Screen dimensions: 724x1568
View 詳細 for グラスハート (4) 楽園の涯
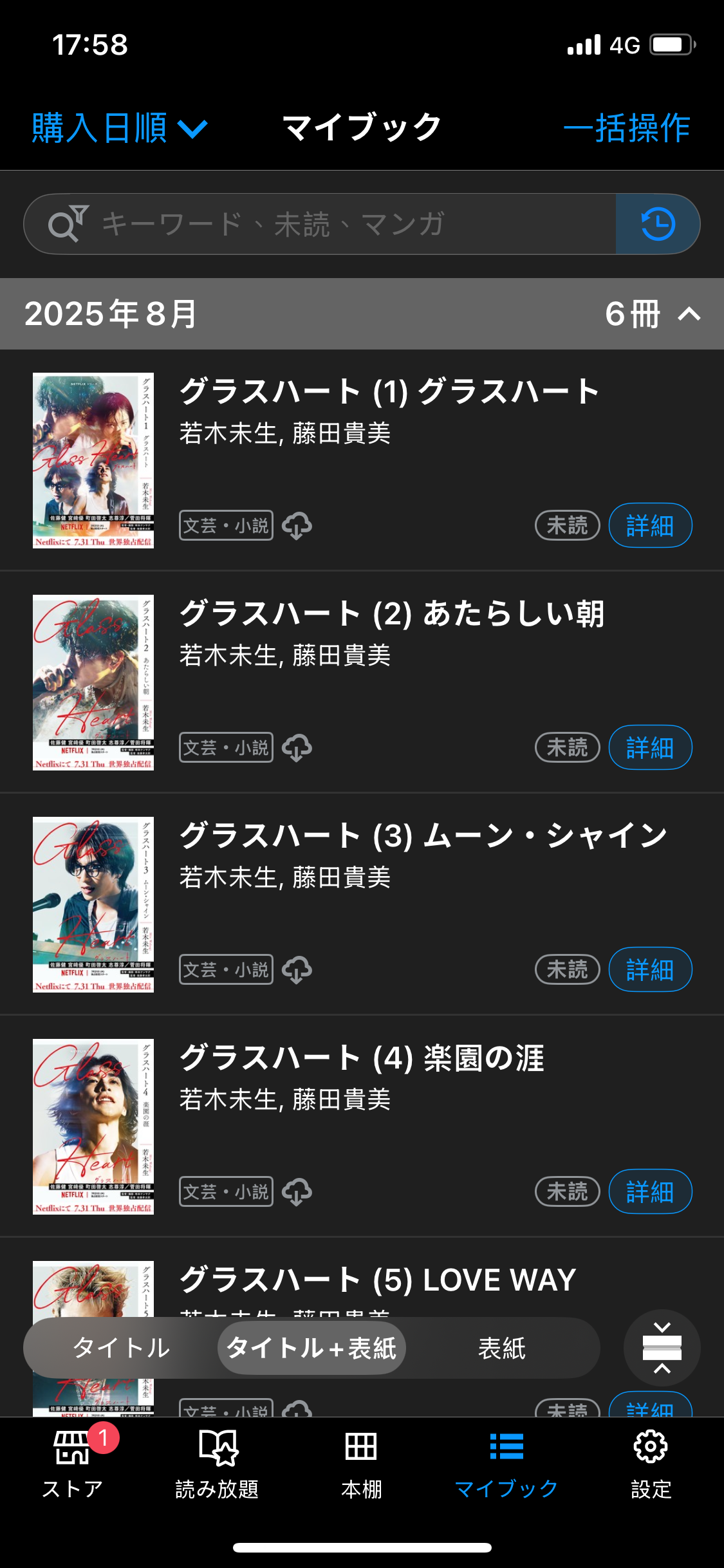point(650,1192)
